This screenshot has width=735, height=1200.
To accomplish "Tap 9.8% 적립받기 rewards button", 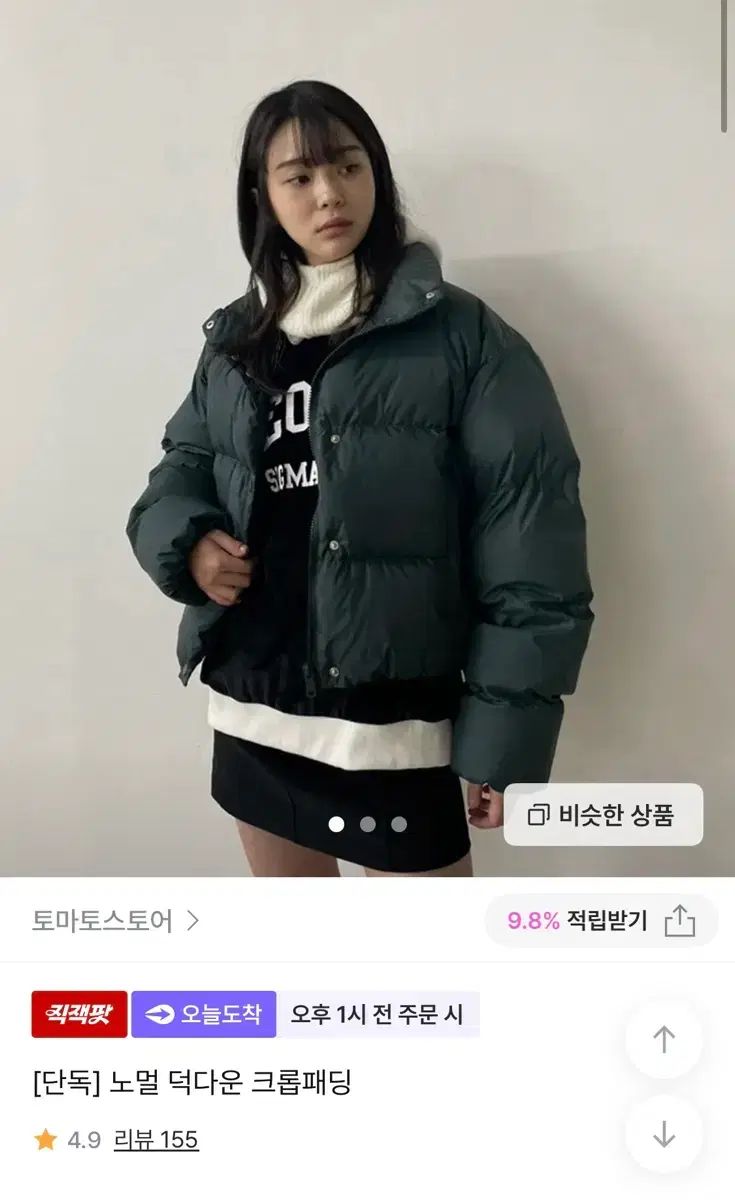I will [577, 920].
